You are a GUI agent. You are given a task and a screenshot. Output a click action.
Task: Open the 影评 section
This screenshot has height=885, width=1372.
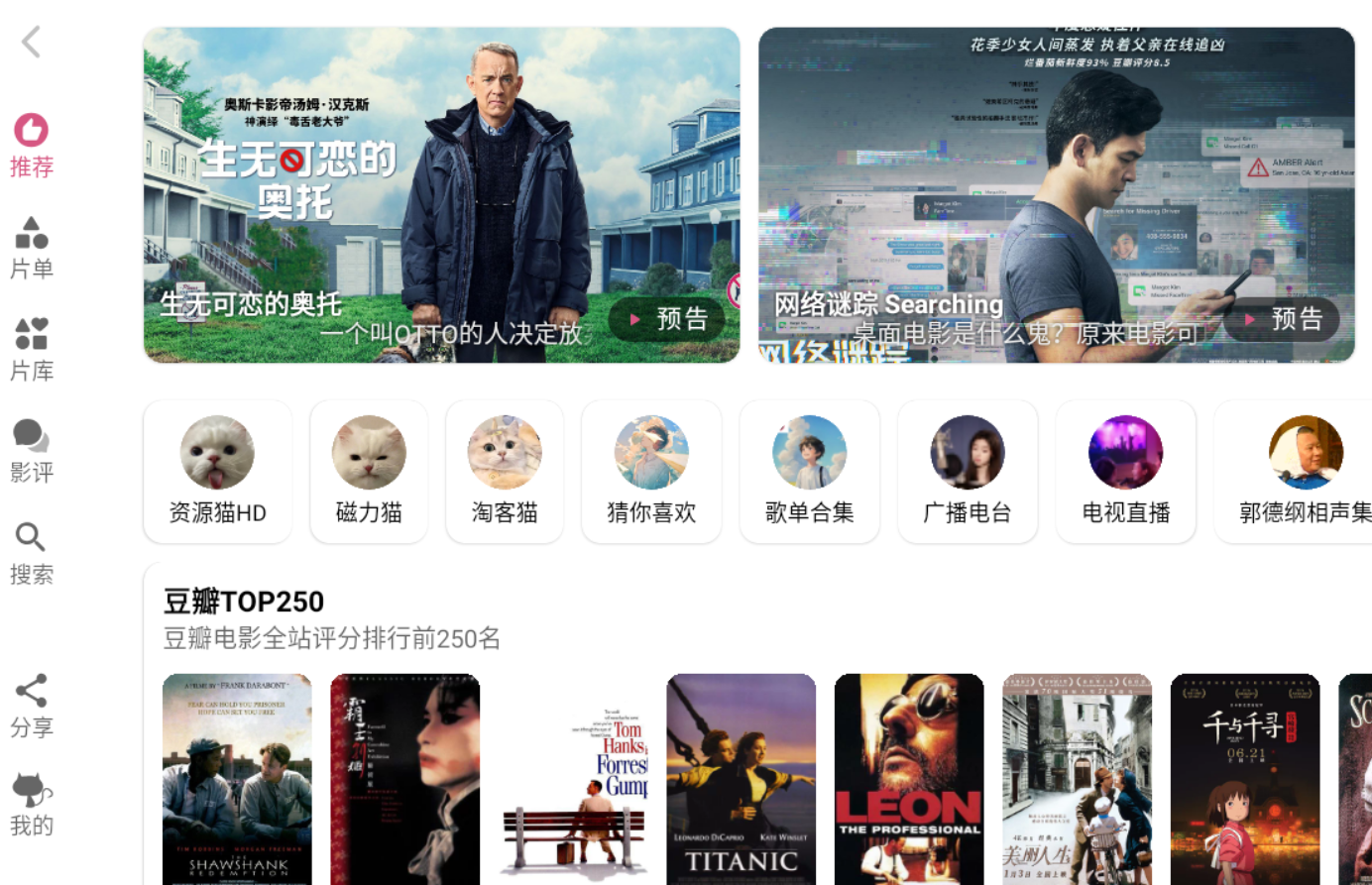click(32, 451)
